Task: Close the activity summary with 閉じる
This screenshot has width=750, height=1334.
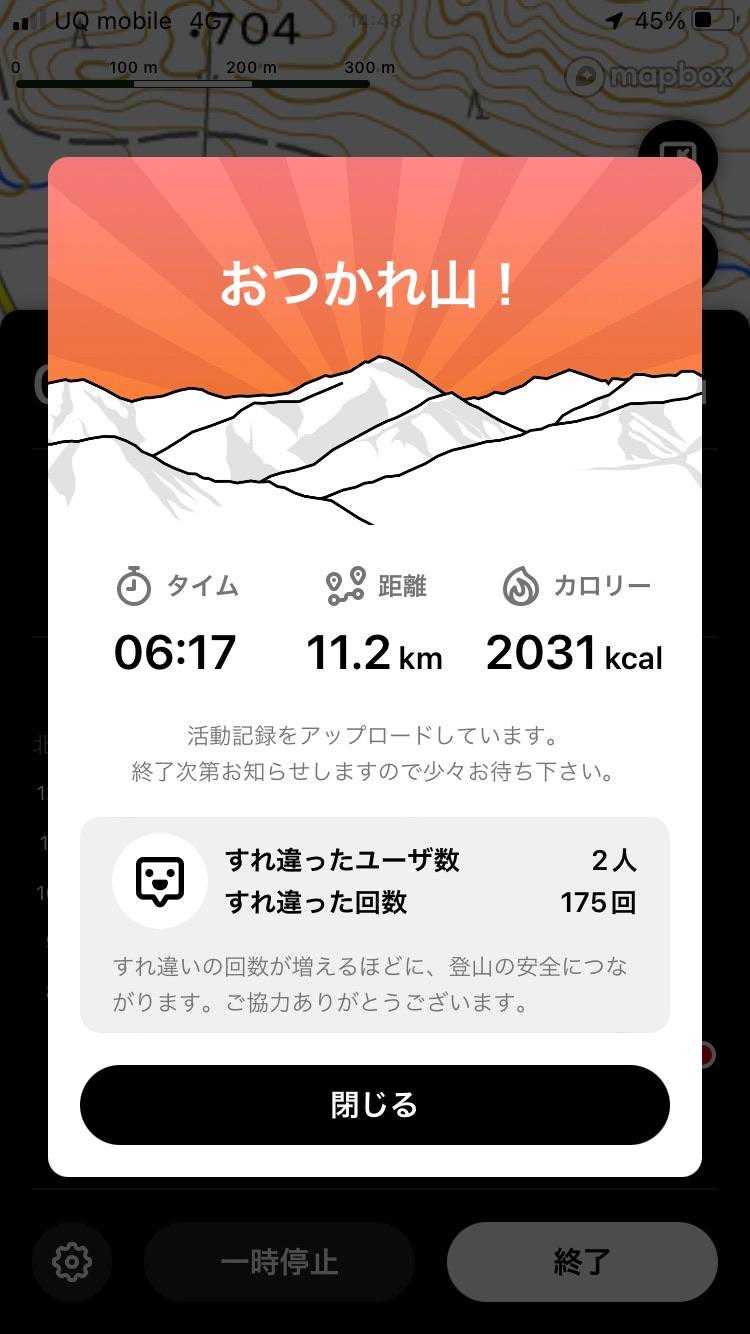Action: point(374,1105)
